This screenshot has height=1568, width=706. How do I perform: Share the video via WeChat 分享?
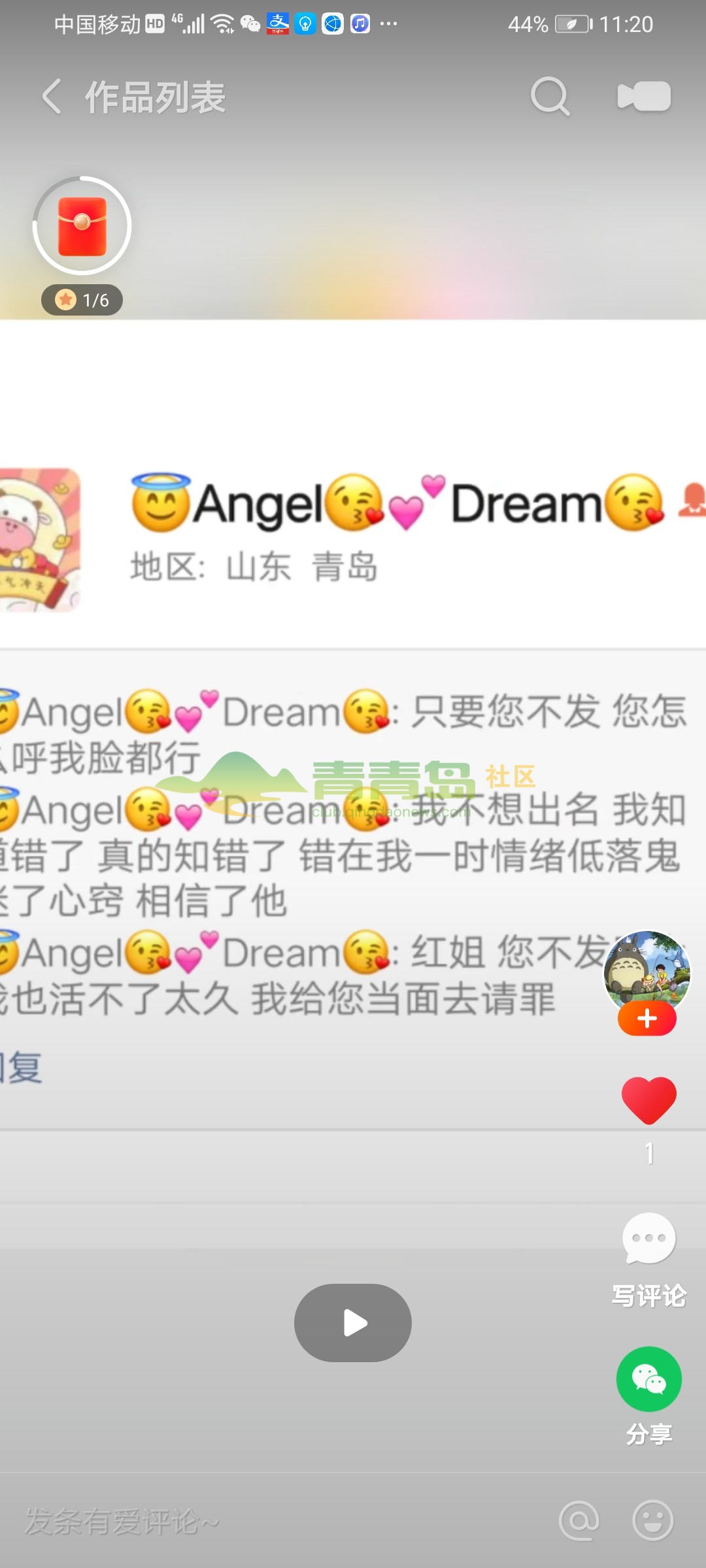[x=648, y=1379]
